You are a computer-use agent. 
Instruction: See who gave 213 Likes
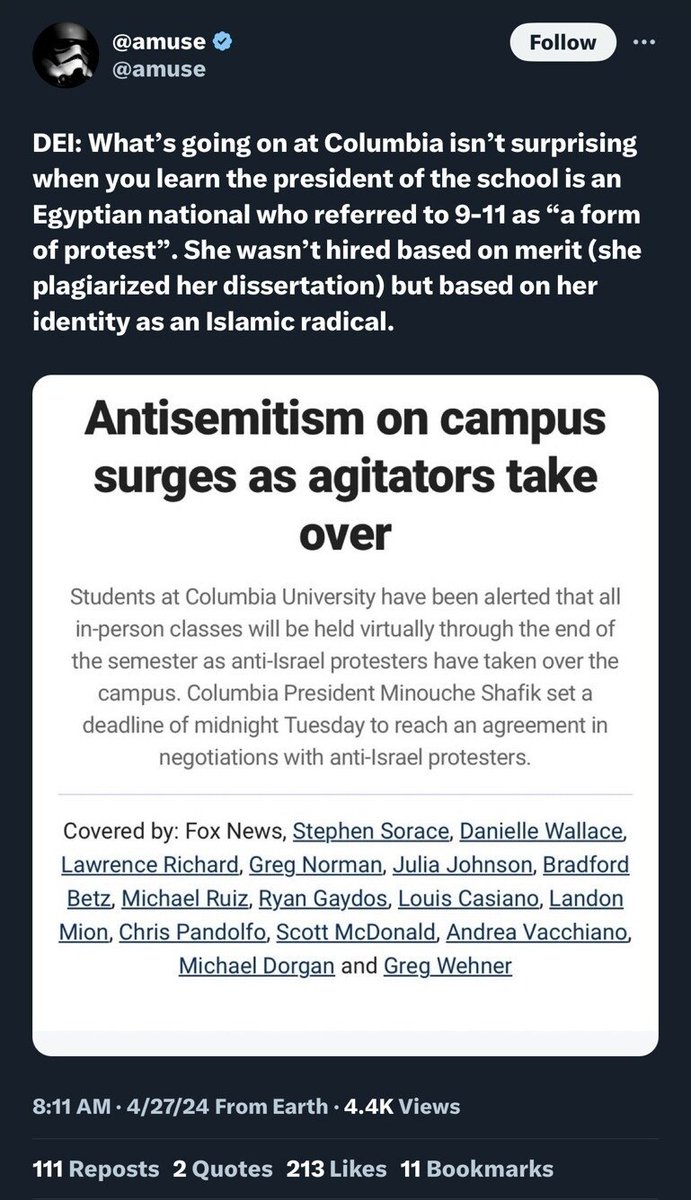tap(336, 1168)
